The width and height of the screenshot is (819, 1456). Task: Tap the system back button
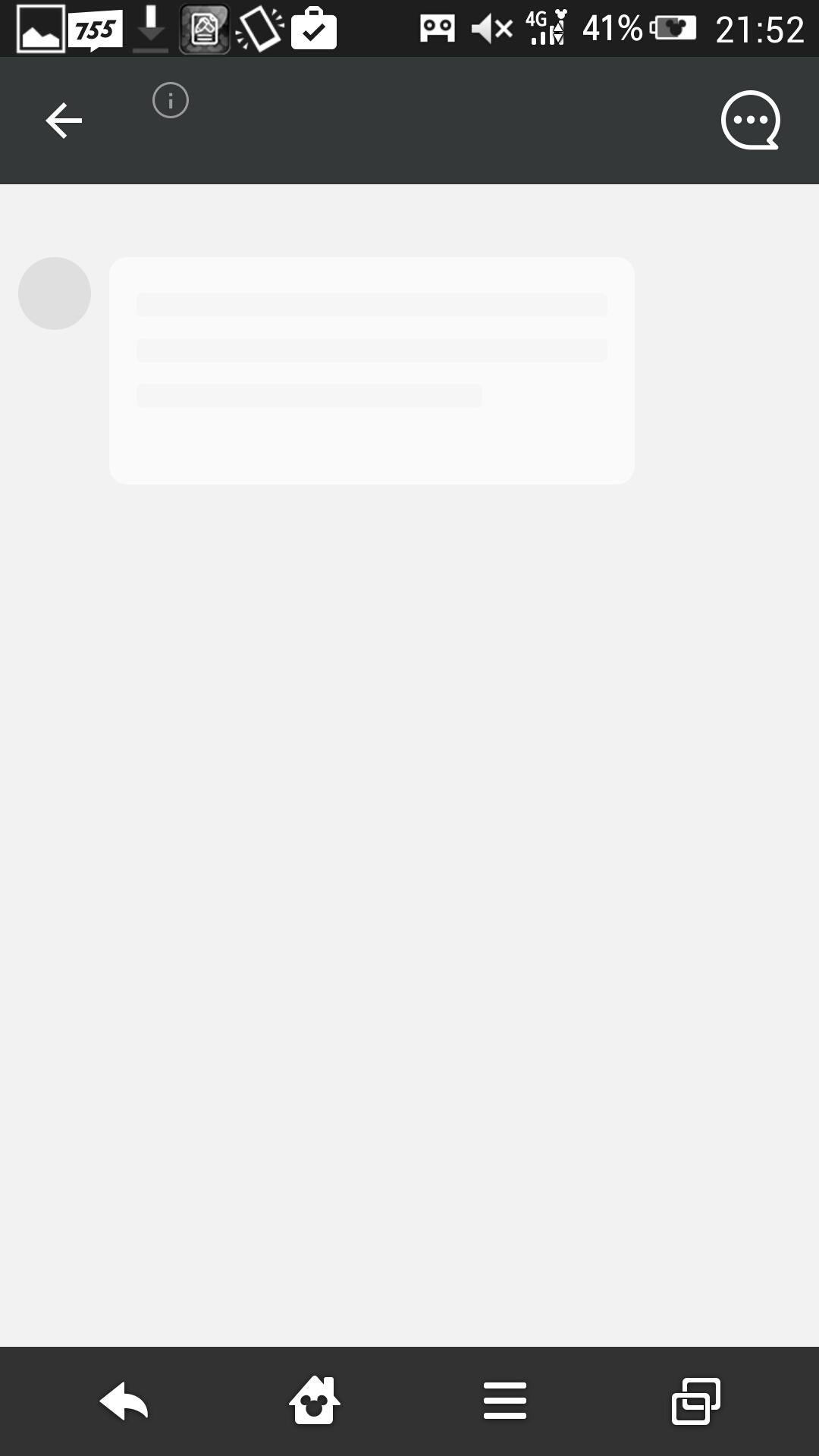124,1401
